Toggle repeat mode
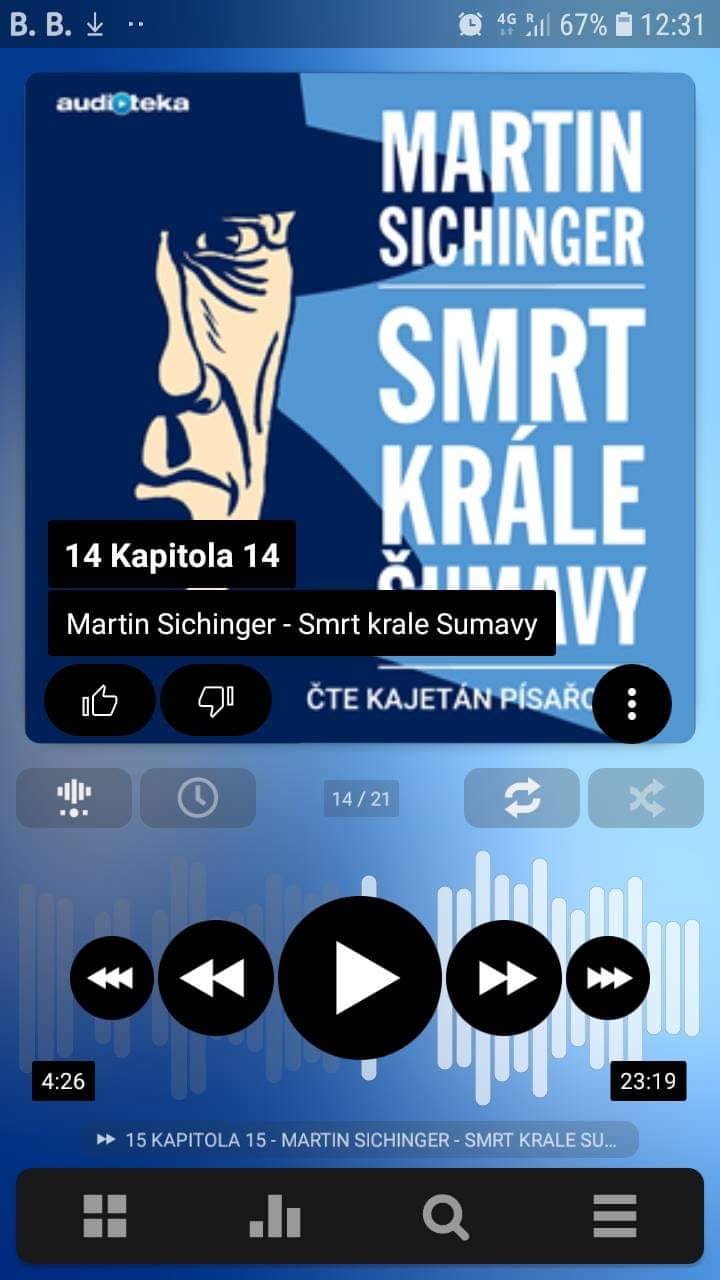The width and height of the screenshot is (720, 1280). 522,797
